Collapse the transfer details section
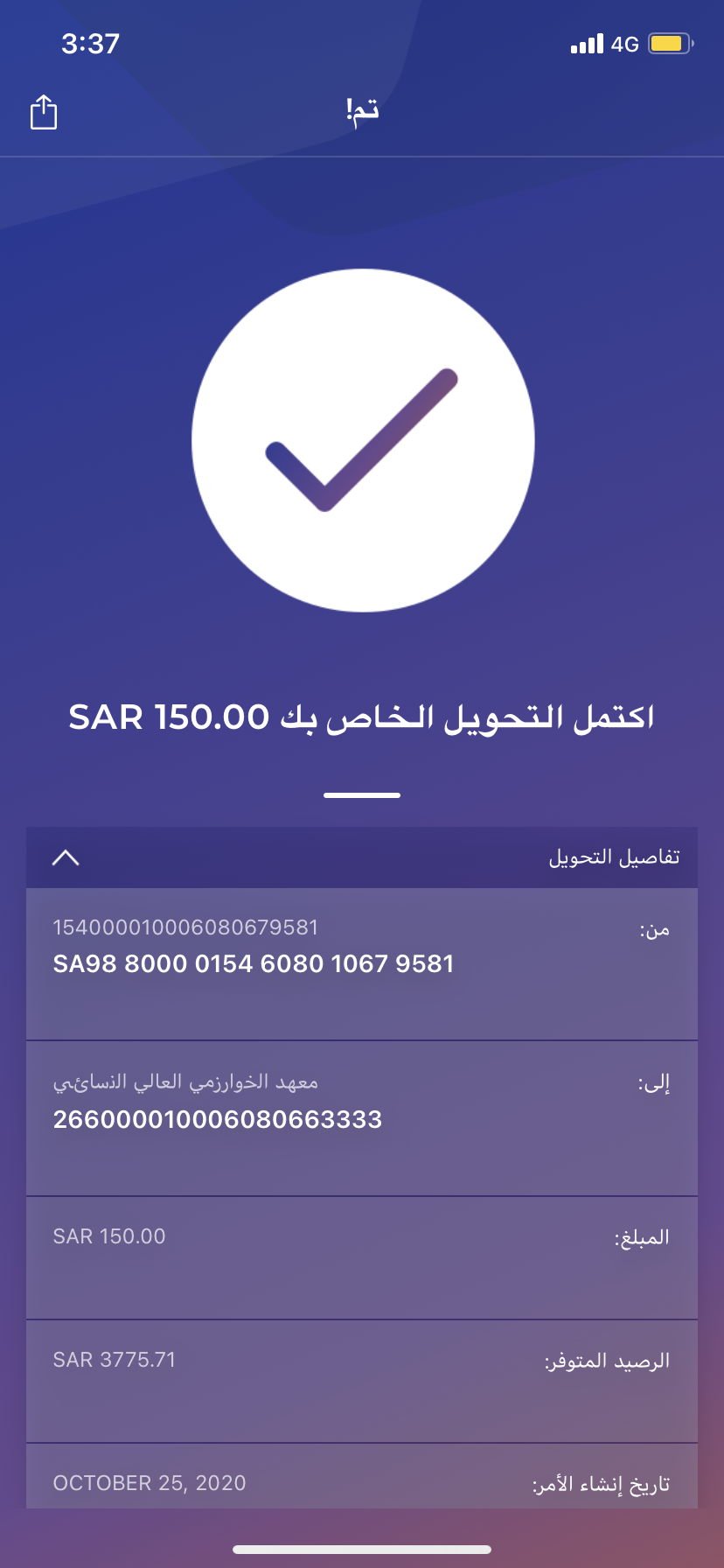Screen dimensions: 724x1568 tap(66, 857)
